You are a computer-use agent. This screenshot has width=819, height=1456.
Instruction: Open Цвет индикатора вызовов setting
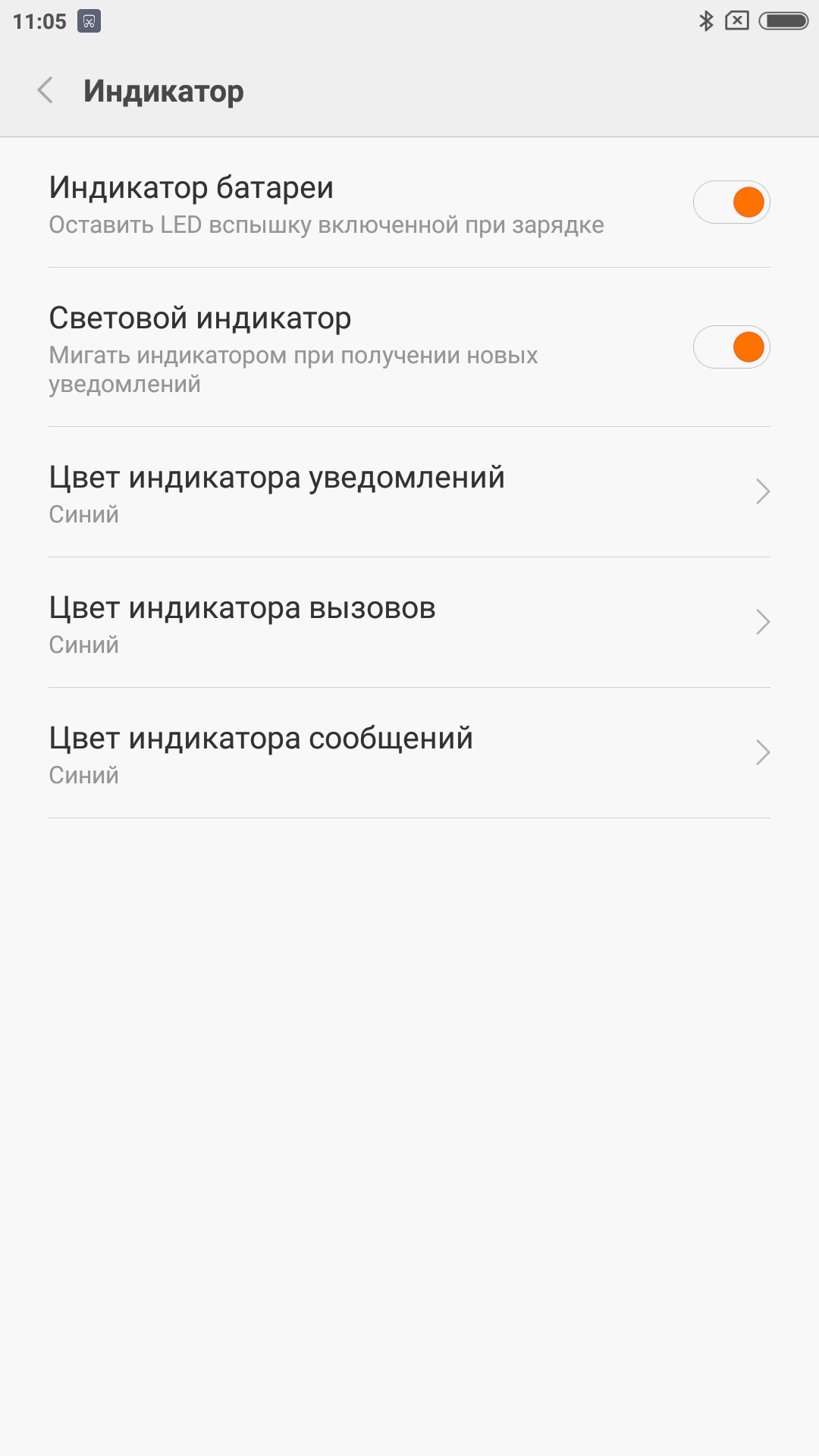coord(409,623)
